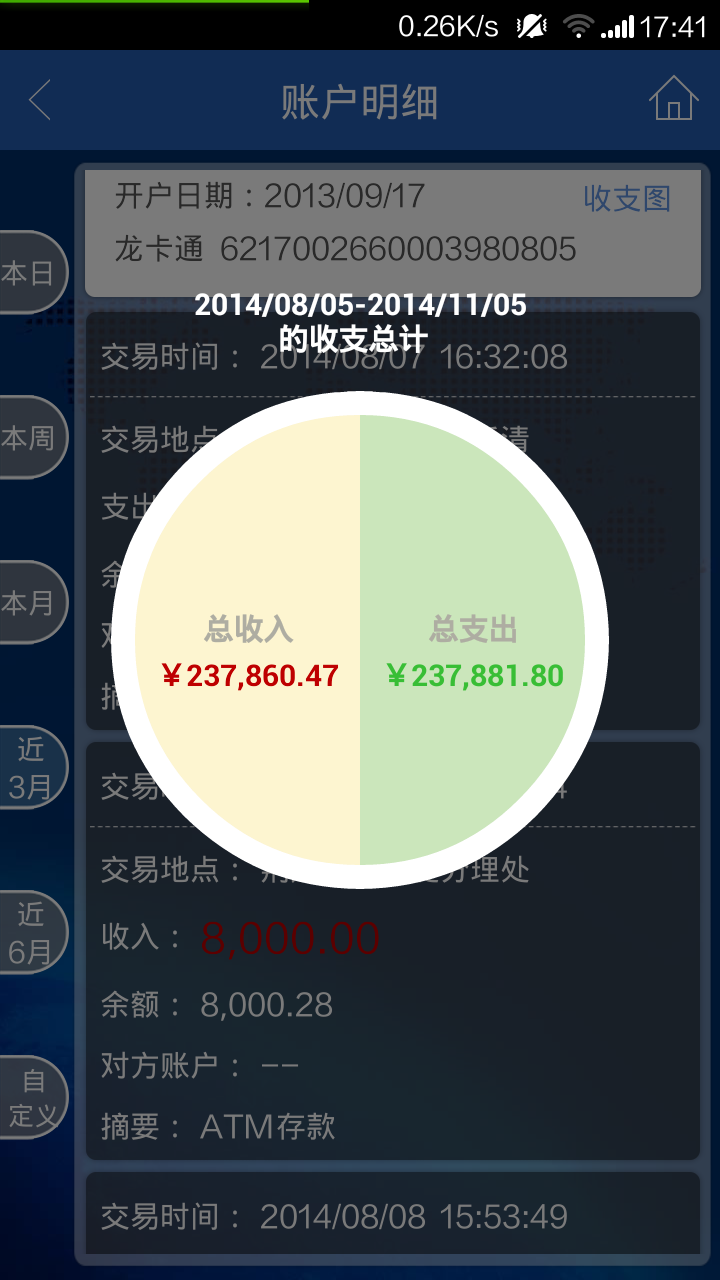Choose the 自定义 custom range filter
Screen dimensions: 720x1280
(30, 1097)
